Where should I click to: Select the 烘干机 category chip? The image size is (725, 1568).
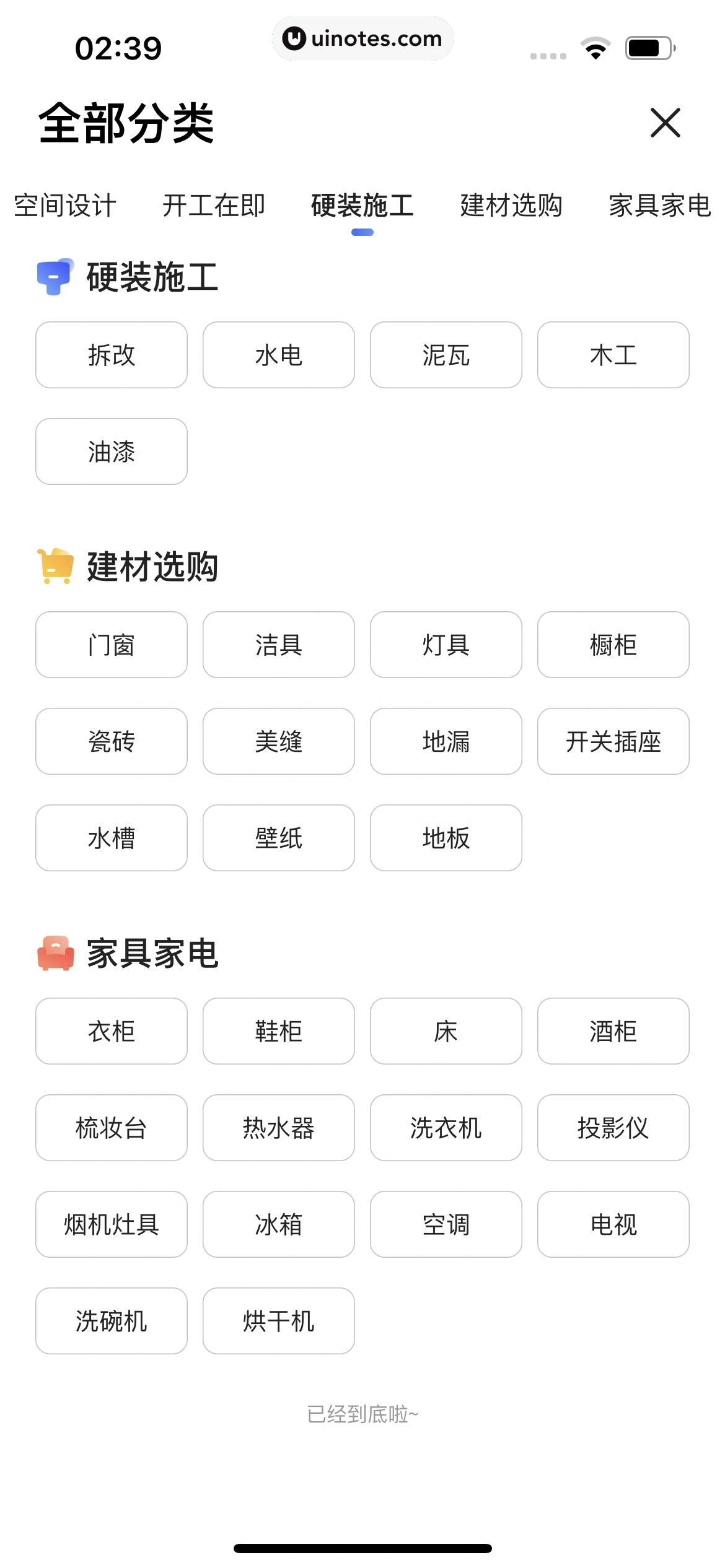278,1320
